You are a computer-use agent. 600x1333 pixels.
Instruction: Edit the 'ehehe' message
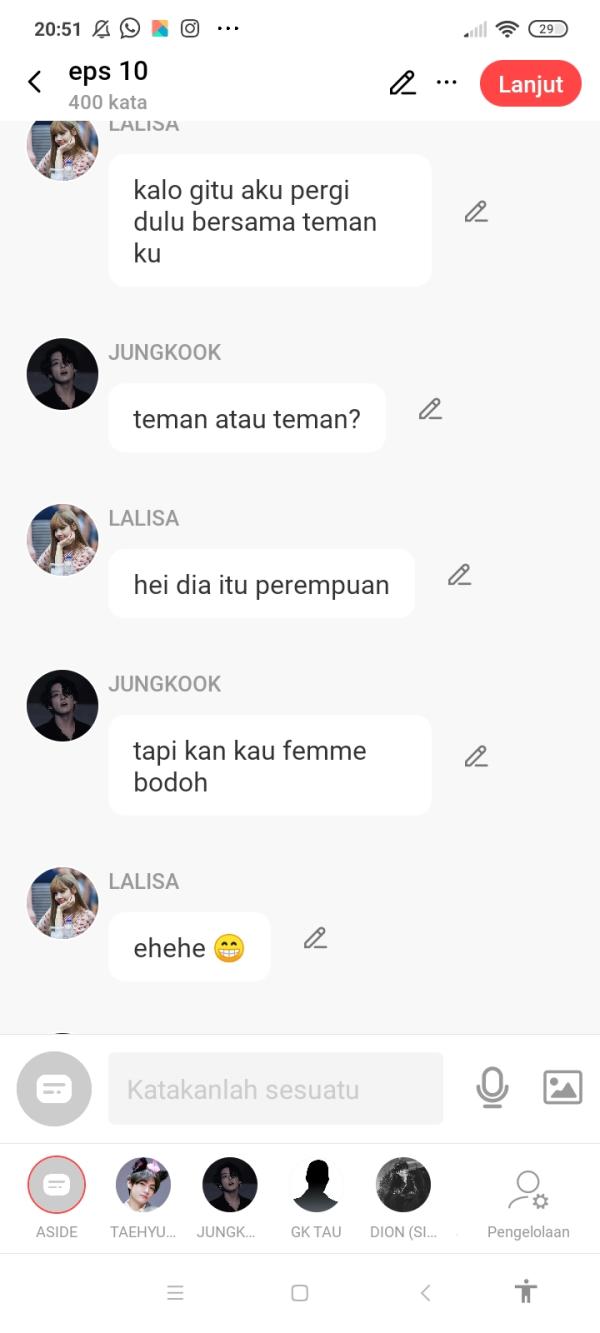point(315,938)
